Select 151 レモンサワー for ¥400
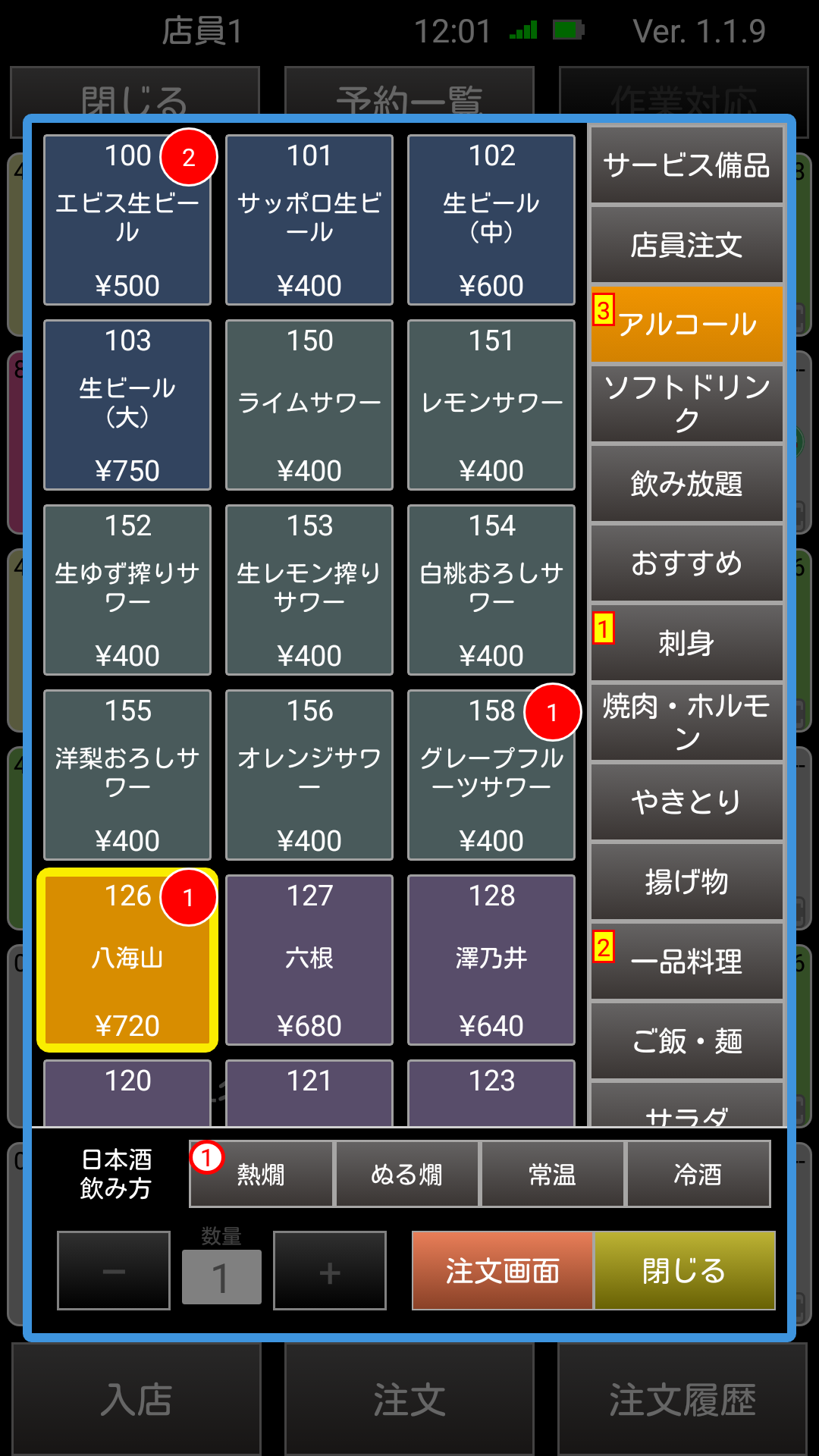Image resolution: width=819 pixels, height=1456 pixels. click(x=491, y=405)
